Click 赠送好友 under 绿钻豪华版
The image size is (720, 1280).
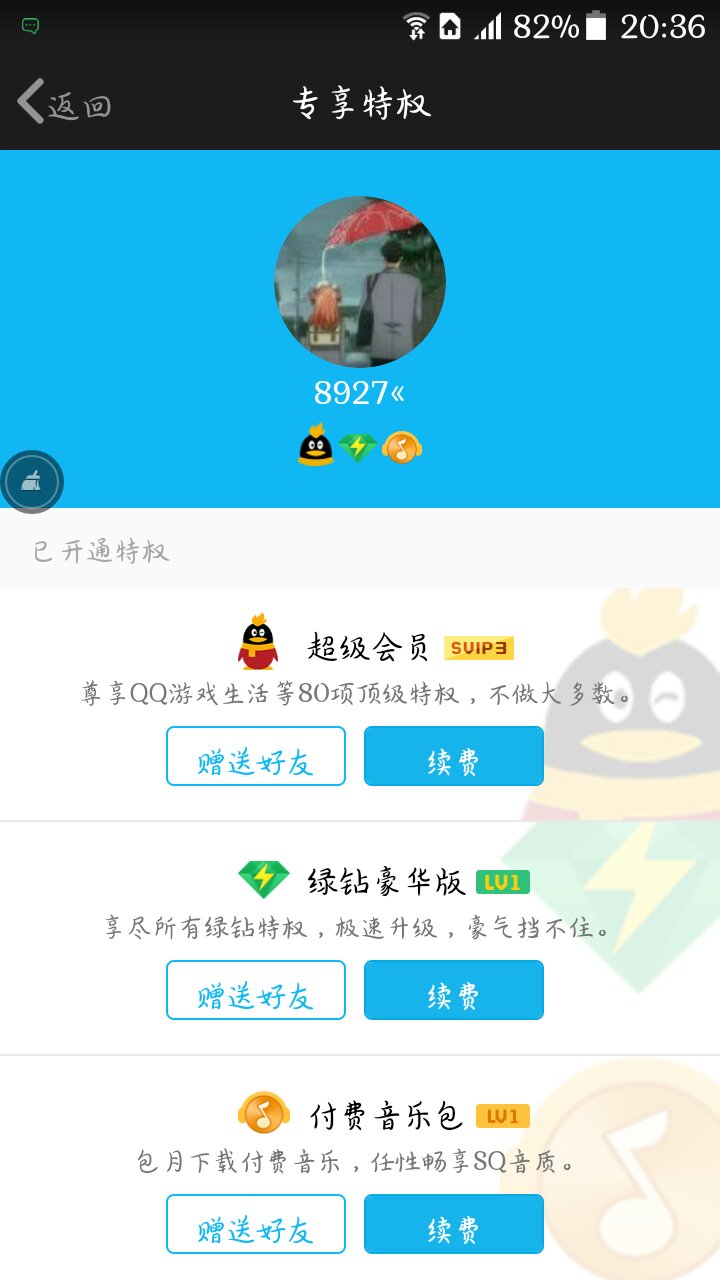click(x=255, y=990)
